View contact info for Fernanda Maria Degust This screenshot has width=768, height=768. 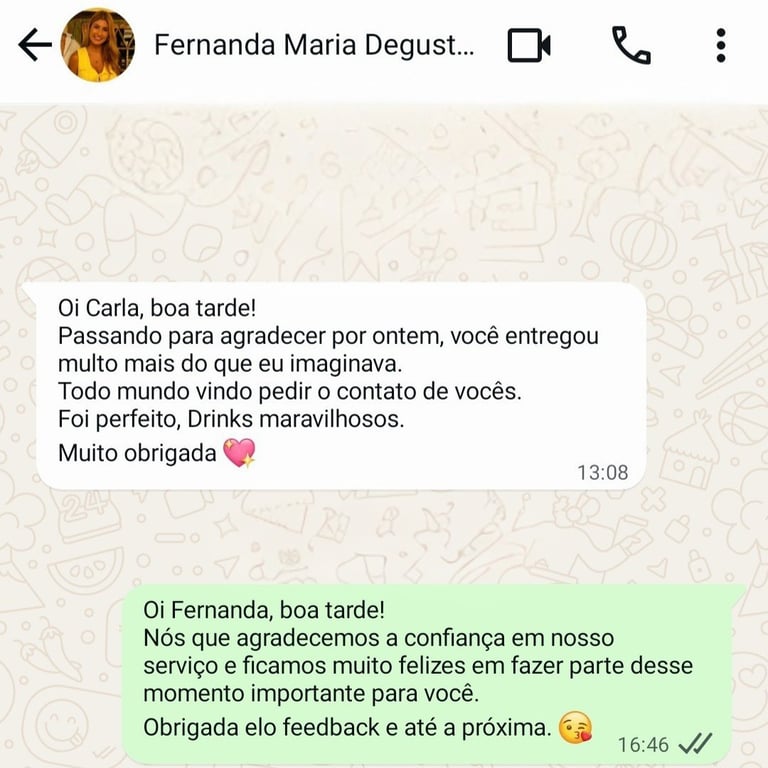pos(314,45)
